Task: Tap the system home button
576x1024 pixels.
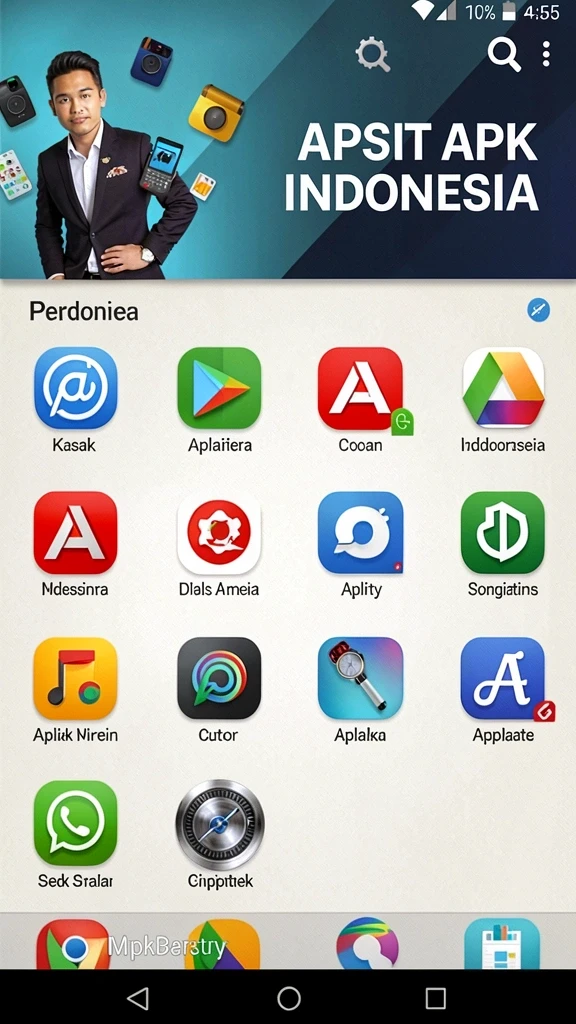Action: (289, 998)
